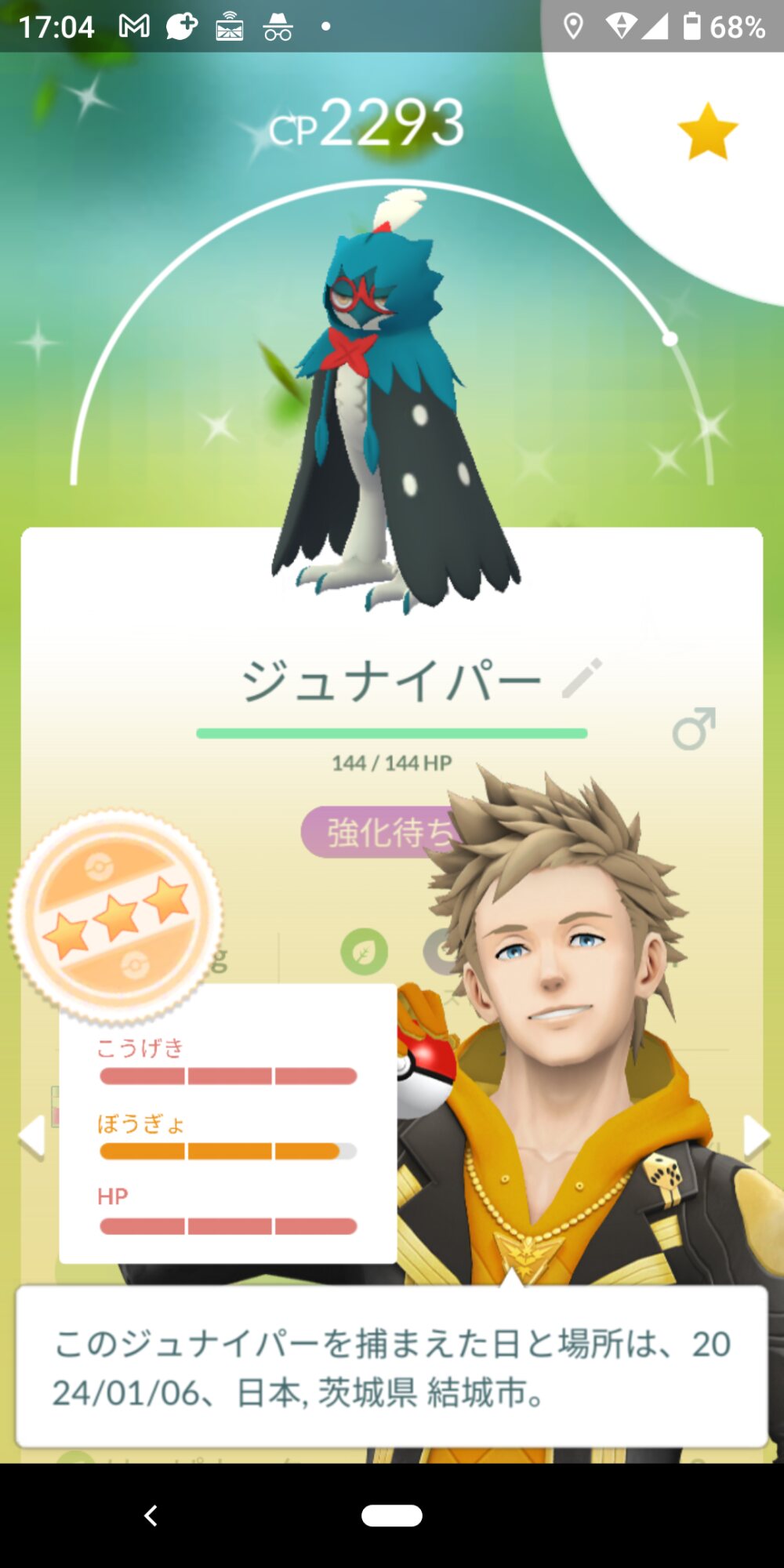
Task: Tap the system home pill
Action: tap(392, 1515)
